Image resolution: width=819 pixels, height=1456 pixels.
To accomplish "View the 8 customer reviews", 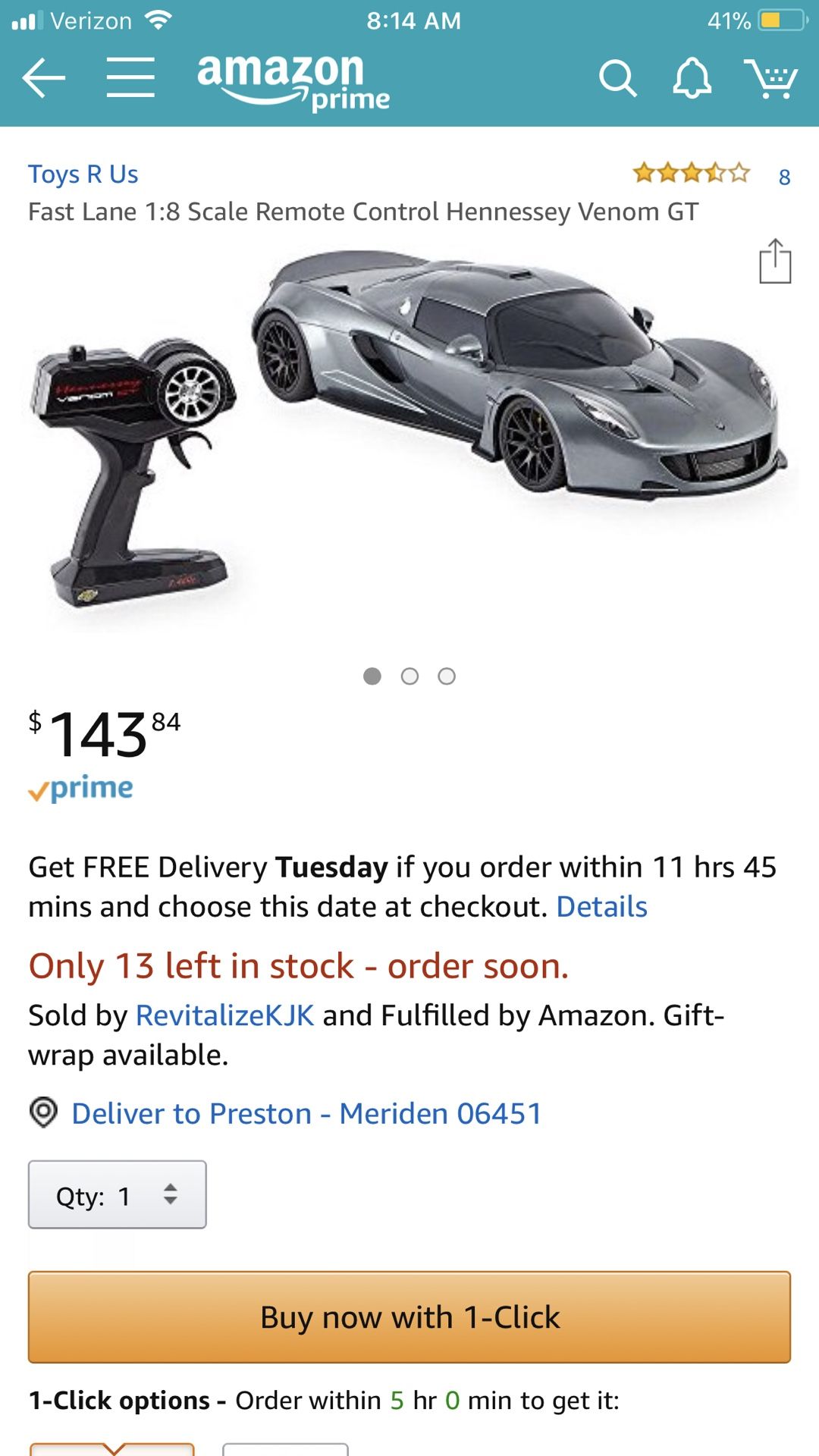I will (711, 174).
